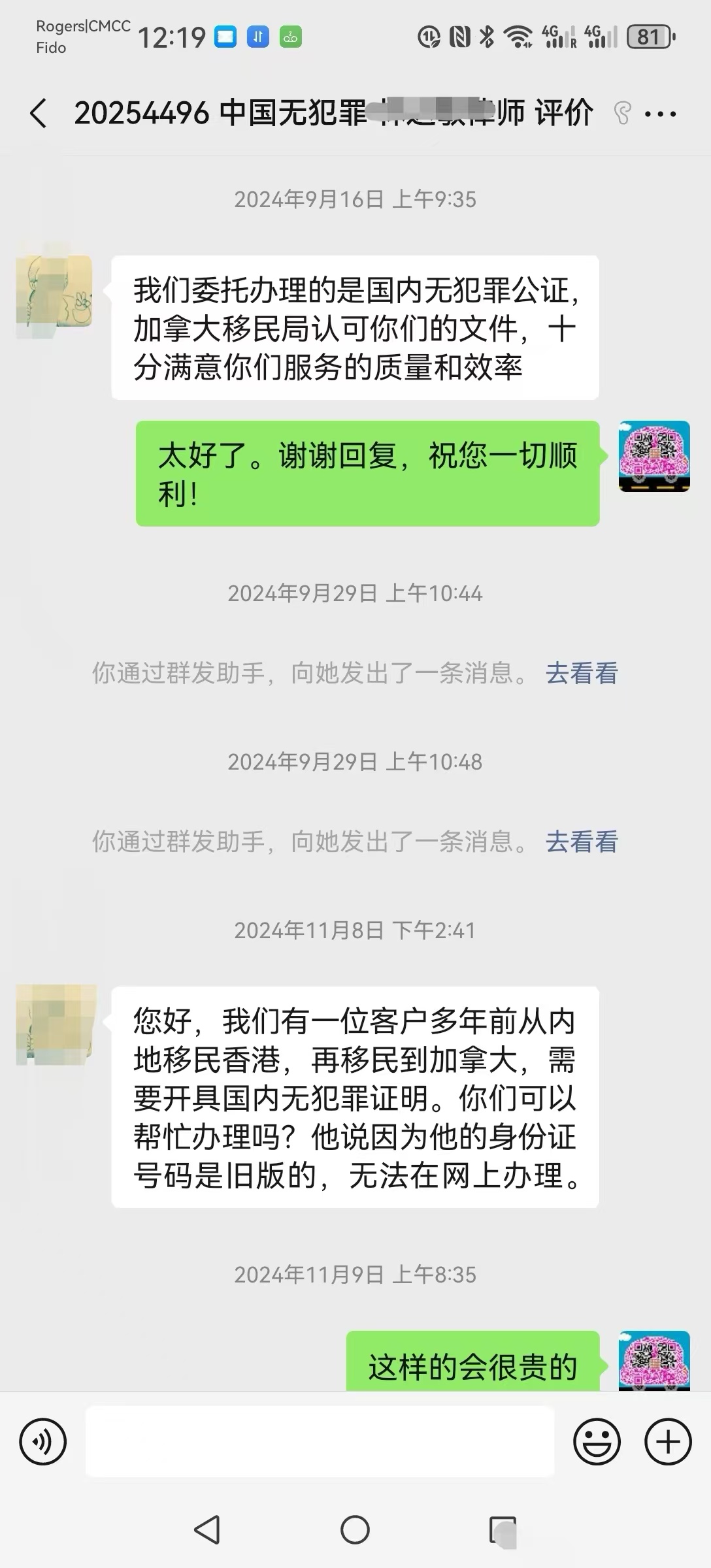Tap 去看看 under the 10:48 notice
This screenshot has width=711, height=1568.
pyautogui.click(x=582, y=841)
